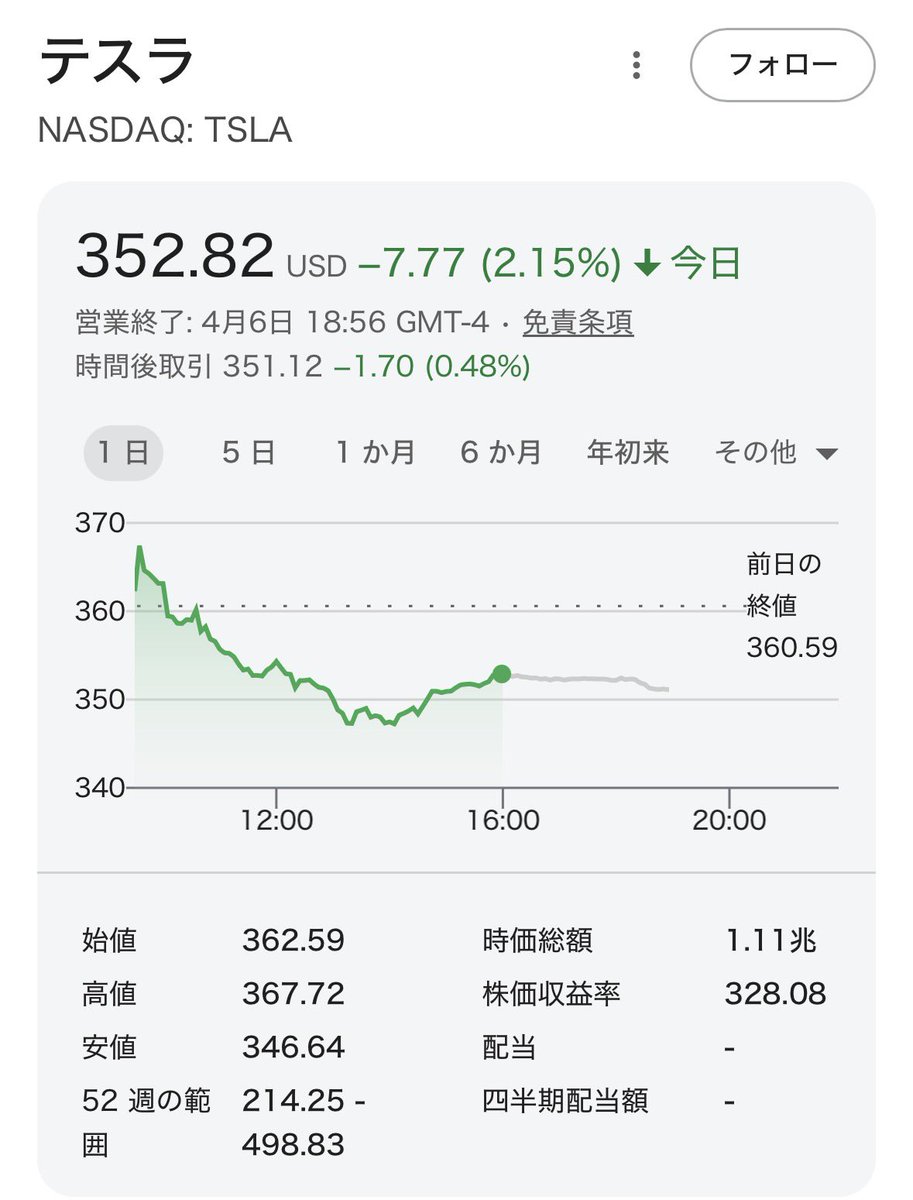The image size is (913, 1200).
Task: Switch chart to 5 日 range
Action: click(x=248, y=453)
